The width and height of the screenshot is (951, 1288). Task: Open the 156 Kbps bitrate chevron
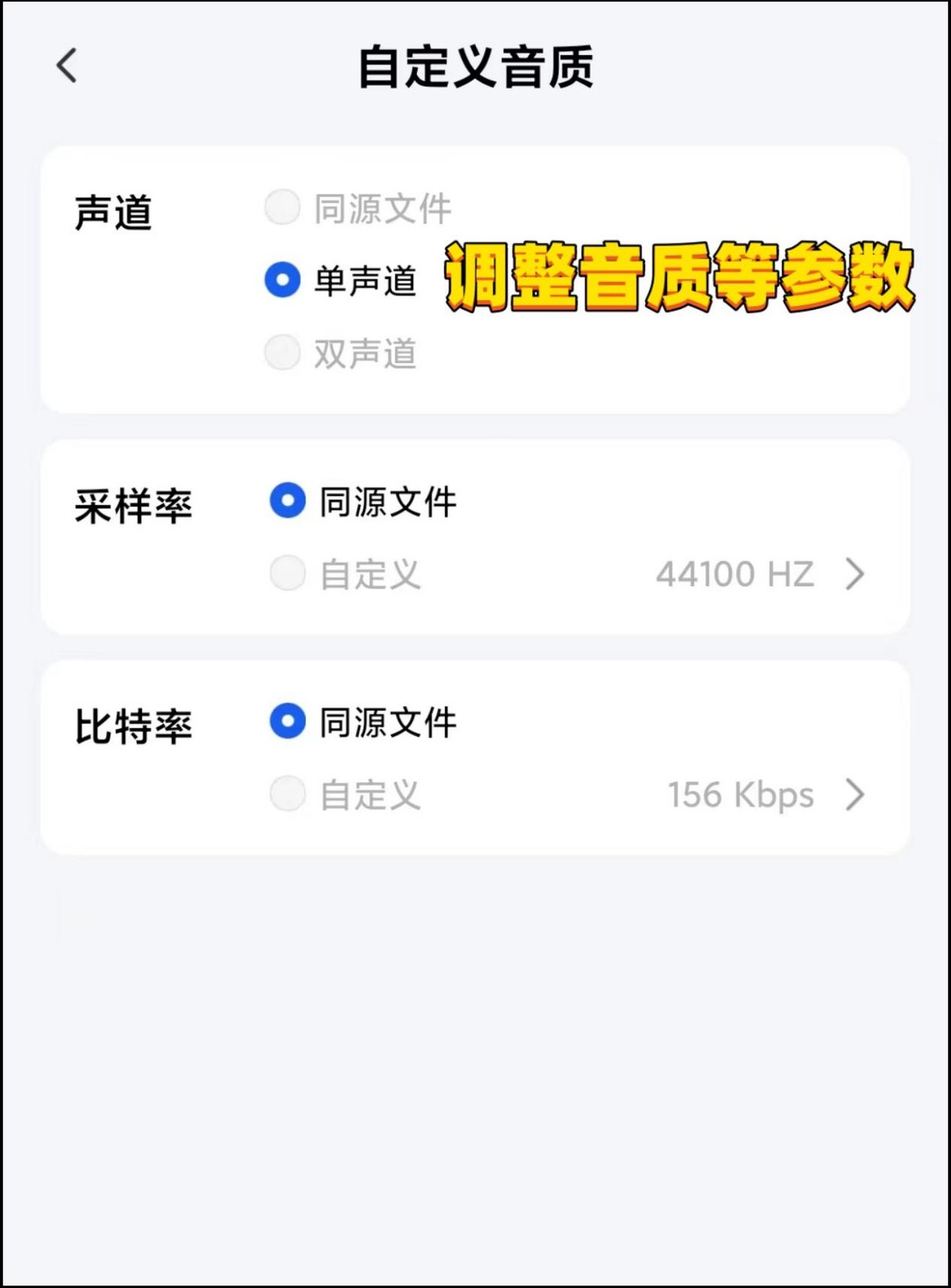tap(854, 795)
